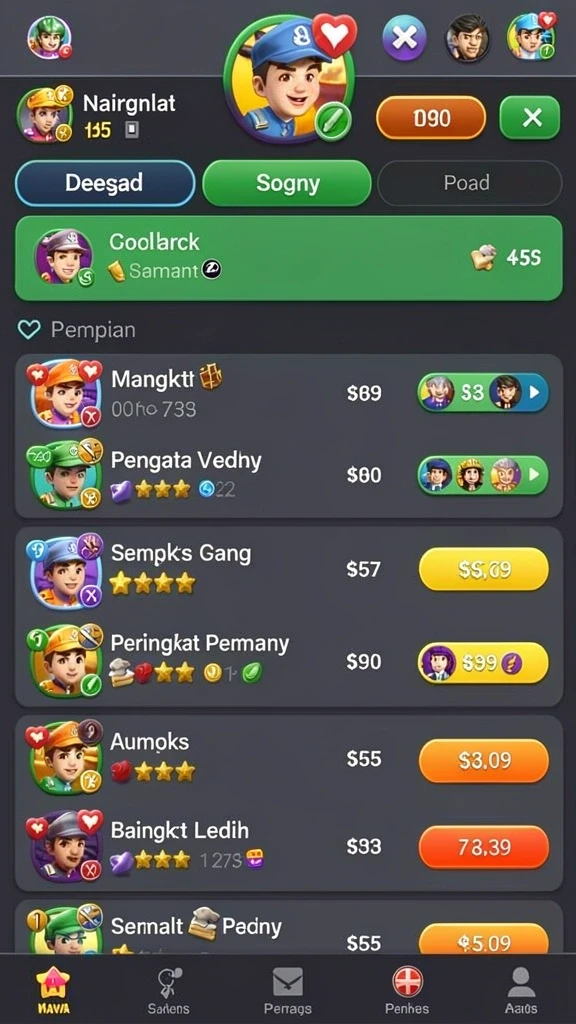
Task: Tap the 78.39 button for Baingkt Ledih
Action: [484, 847]
